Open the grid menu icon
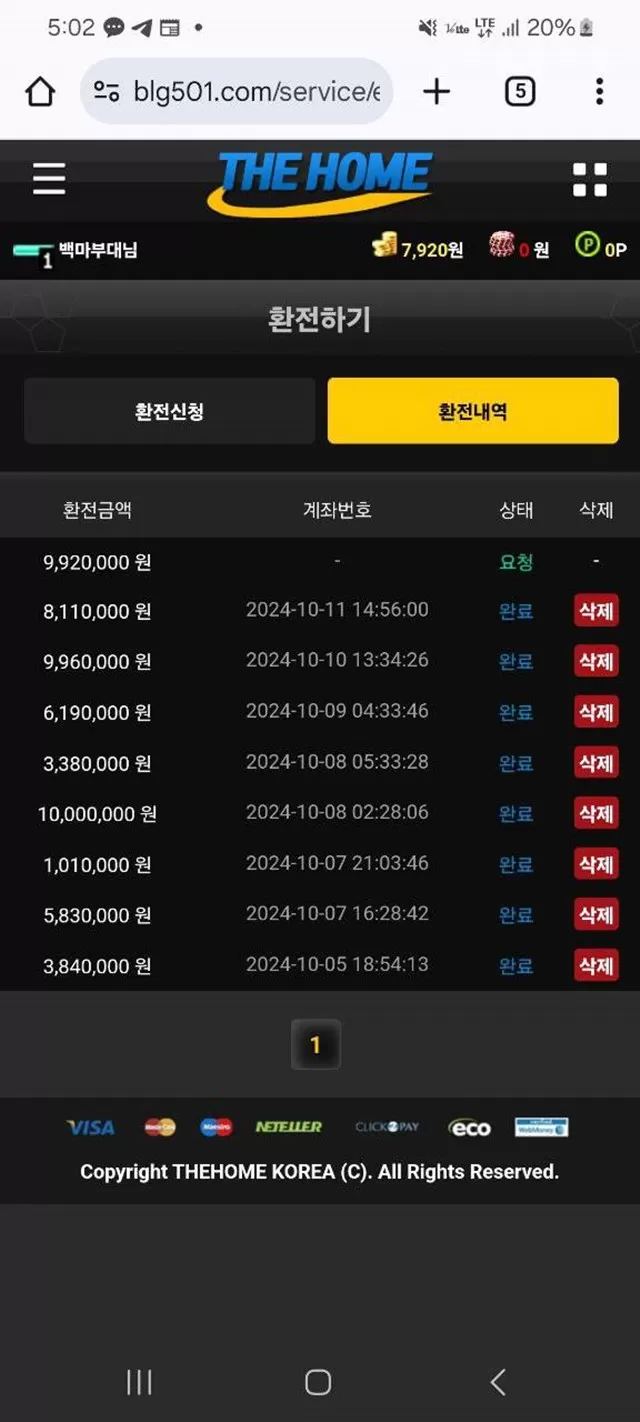 [590, 180]
